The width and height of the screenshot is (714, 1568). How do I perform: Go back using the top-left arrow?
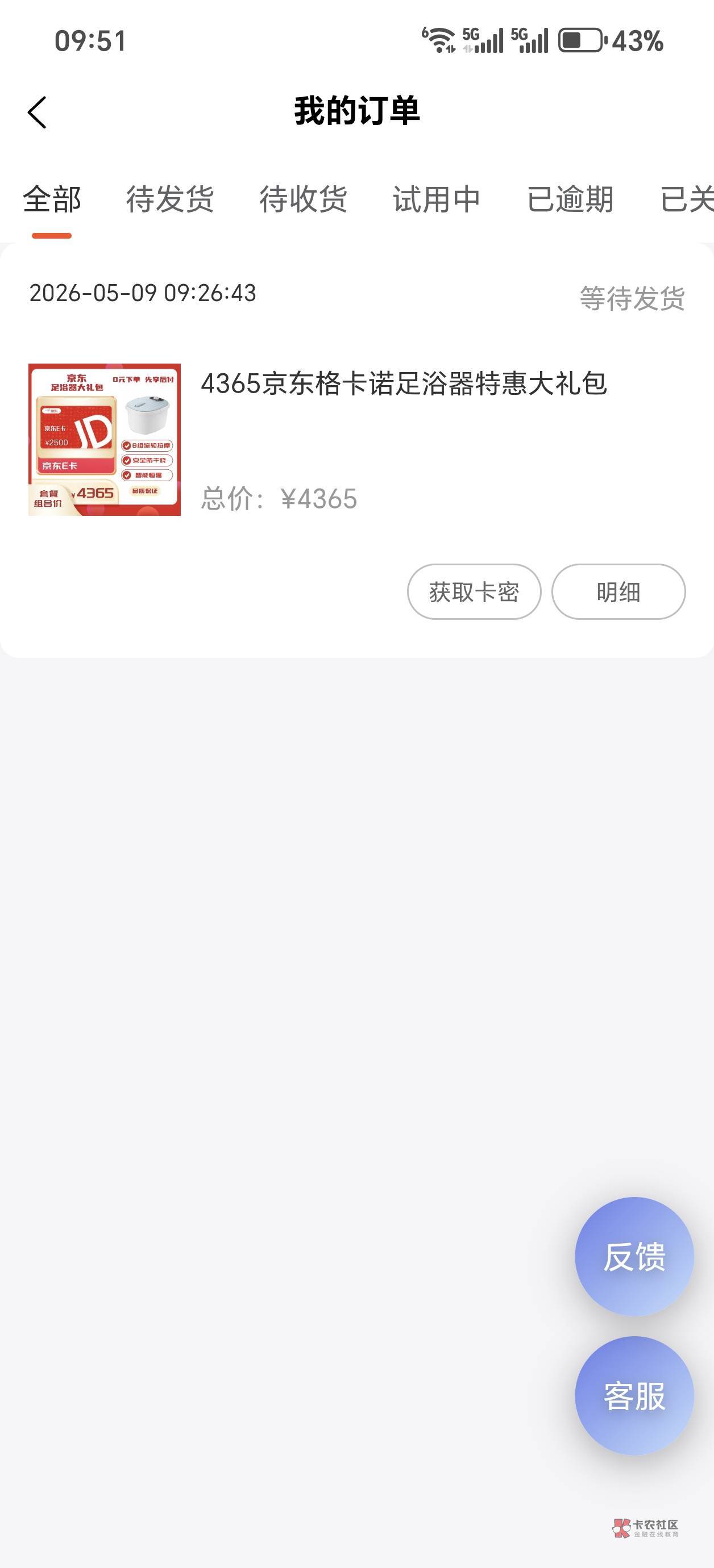click(x=37, y=112)
